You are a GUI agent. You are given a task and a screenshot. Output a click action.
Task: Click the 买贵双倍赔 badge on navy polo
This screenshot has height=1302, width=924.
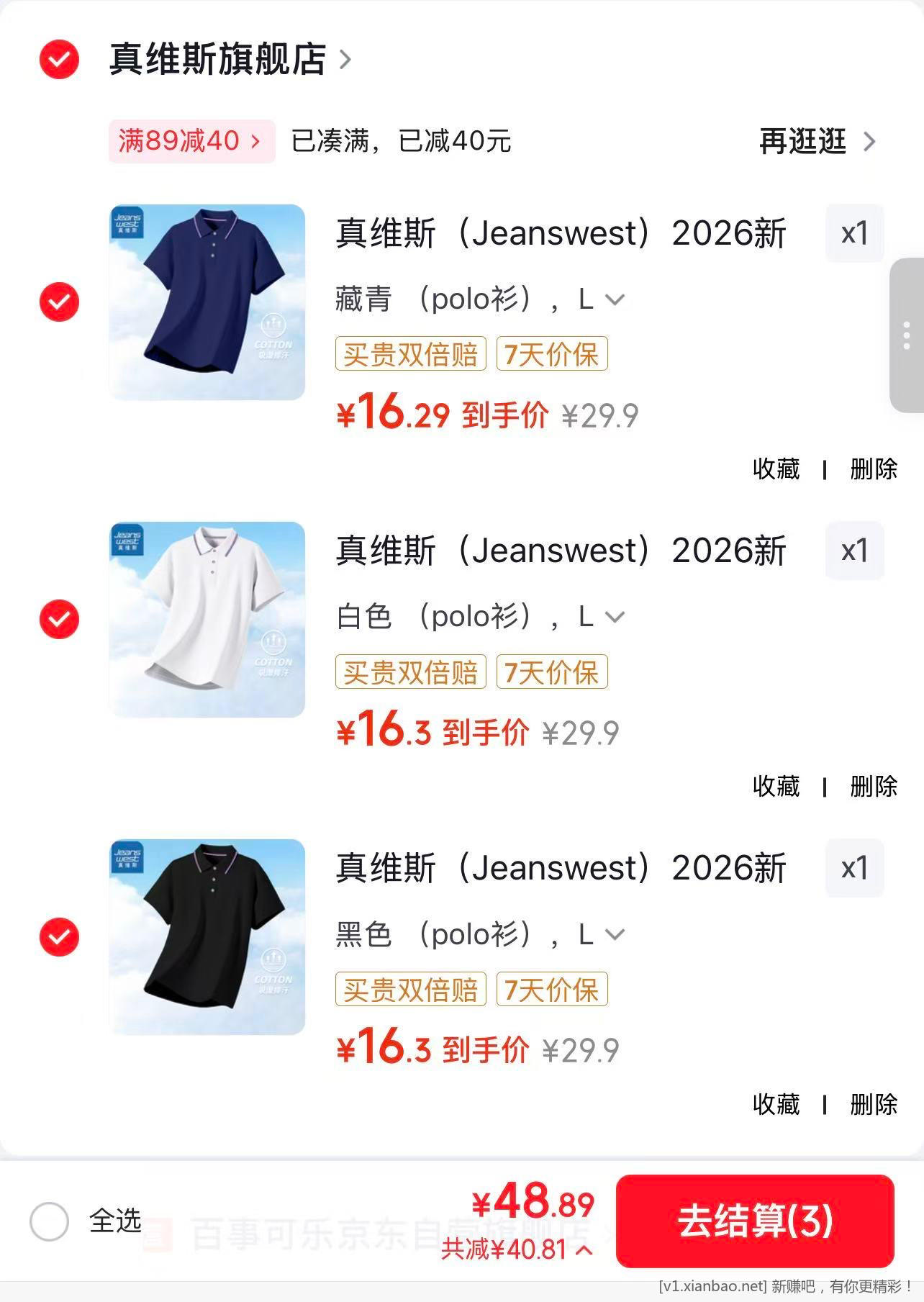(409, 353)
